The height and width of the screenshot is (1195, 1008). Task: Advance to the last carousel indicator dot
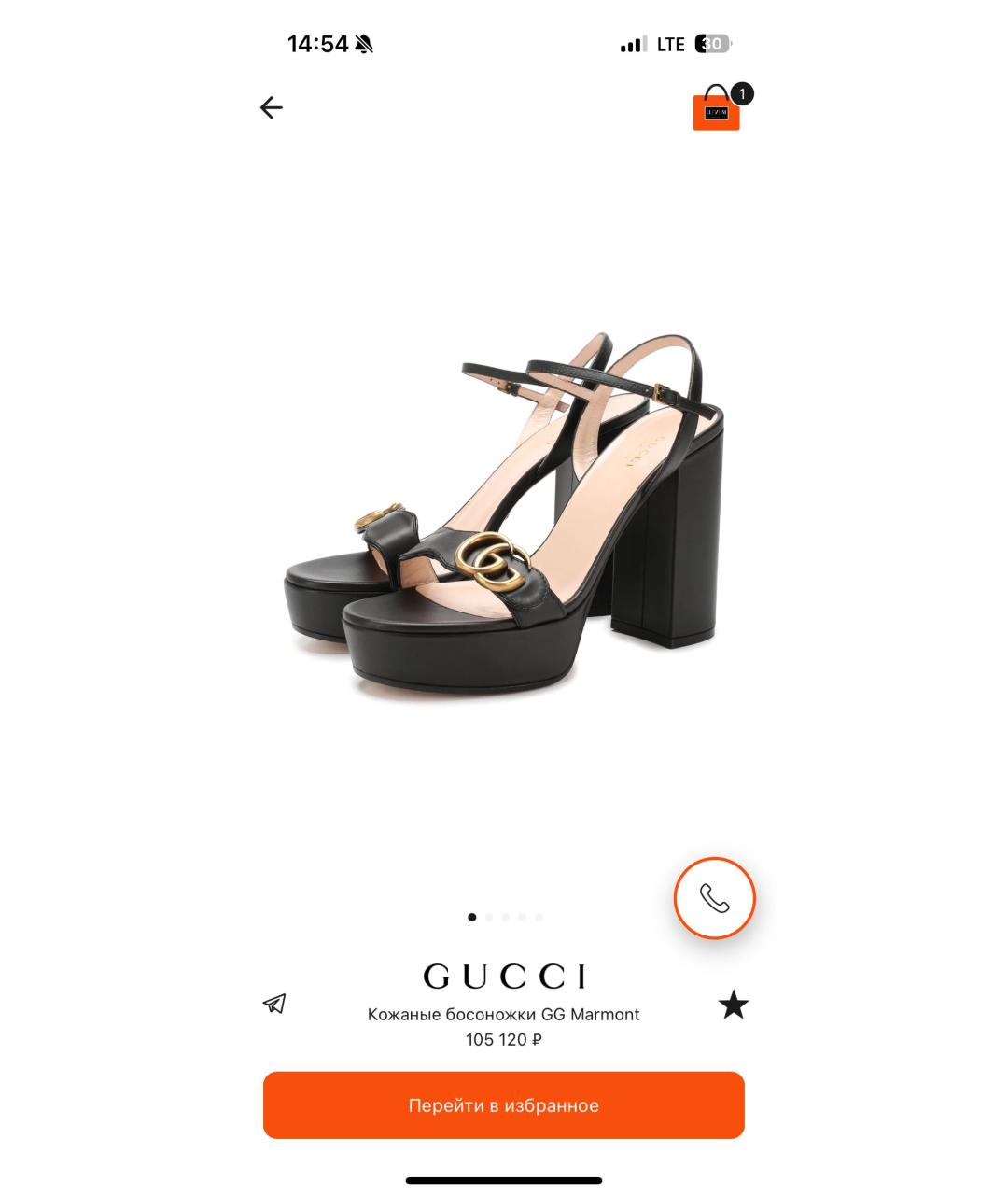click(539, 917)
